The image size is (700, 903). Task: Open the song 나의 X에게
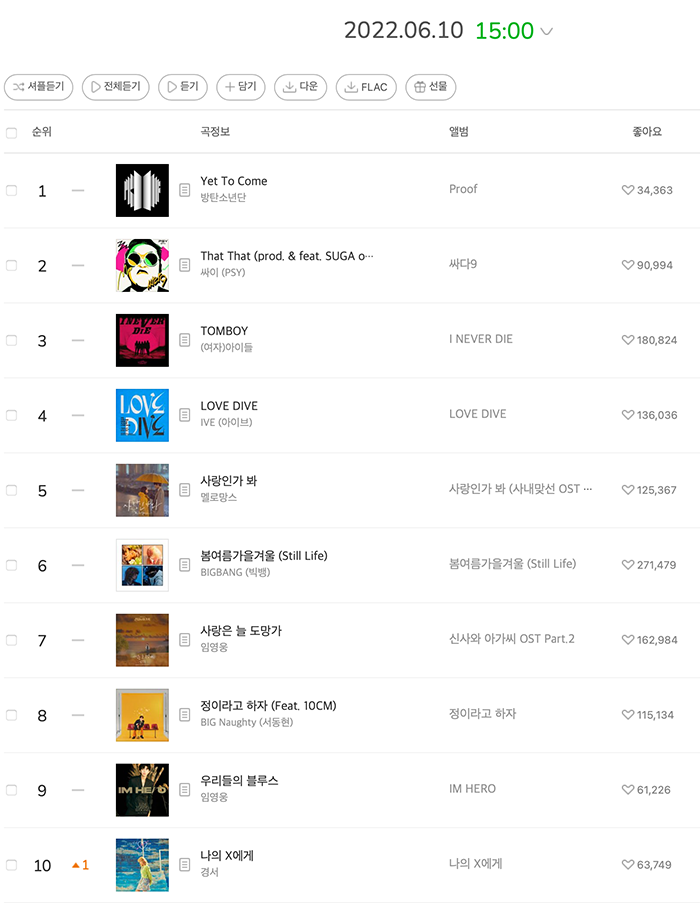(227, 856)
